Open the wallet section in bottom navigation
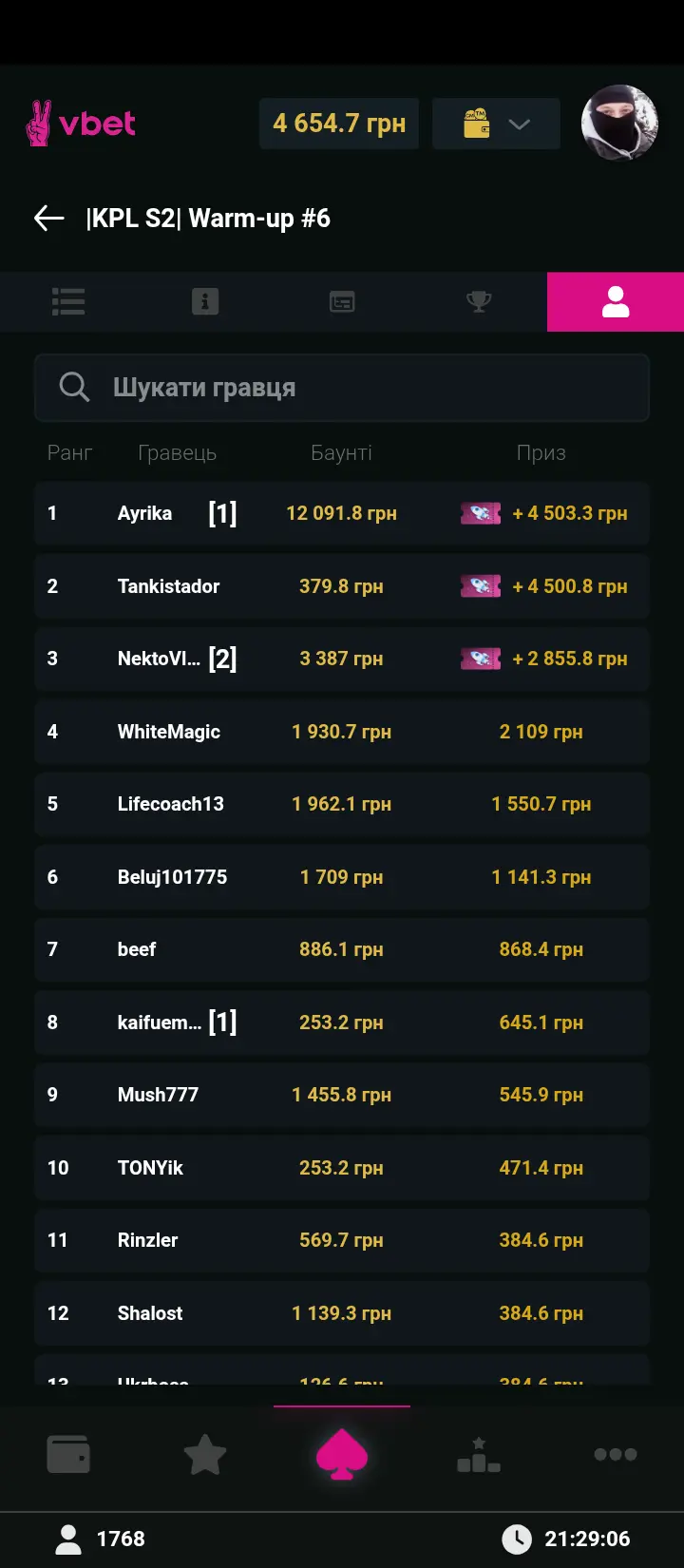The width and height of the screenshot is (684, 1568). tap(68, 1454)
